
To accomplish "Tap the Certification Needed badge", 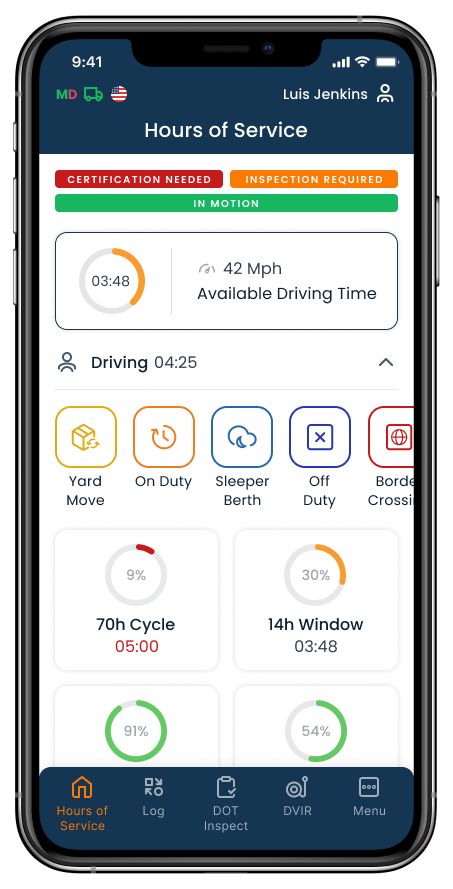I will 139,179.
